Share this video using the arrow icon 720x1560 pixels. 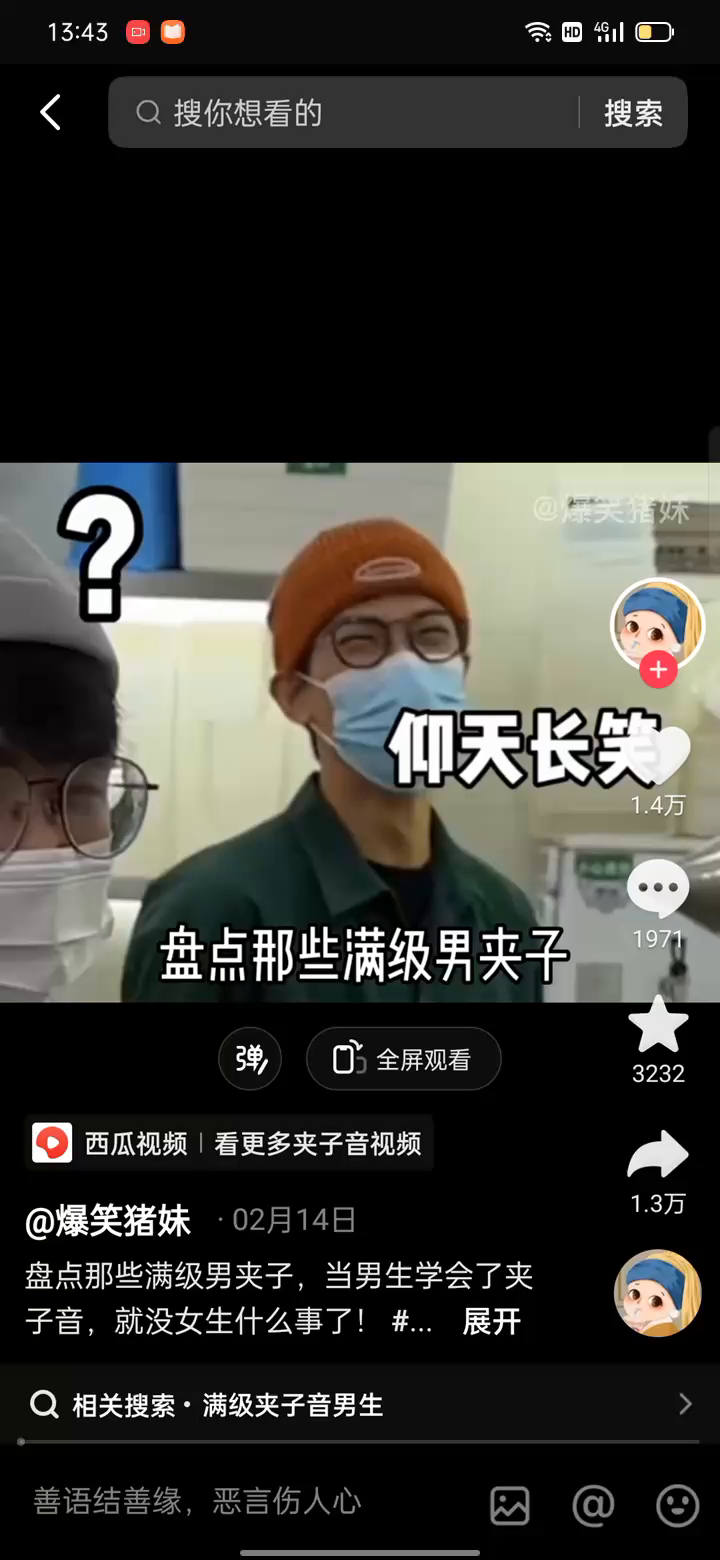tap(658, 1156)
